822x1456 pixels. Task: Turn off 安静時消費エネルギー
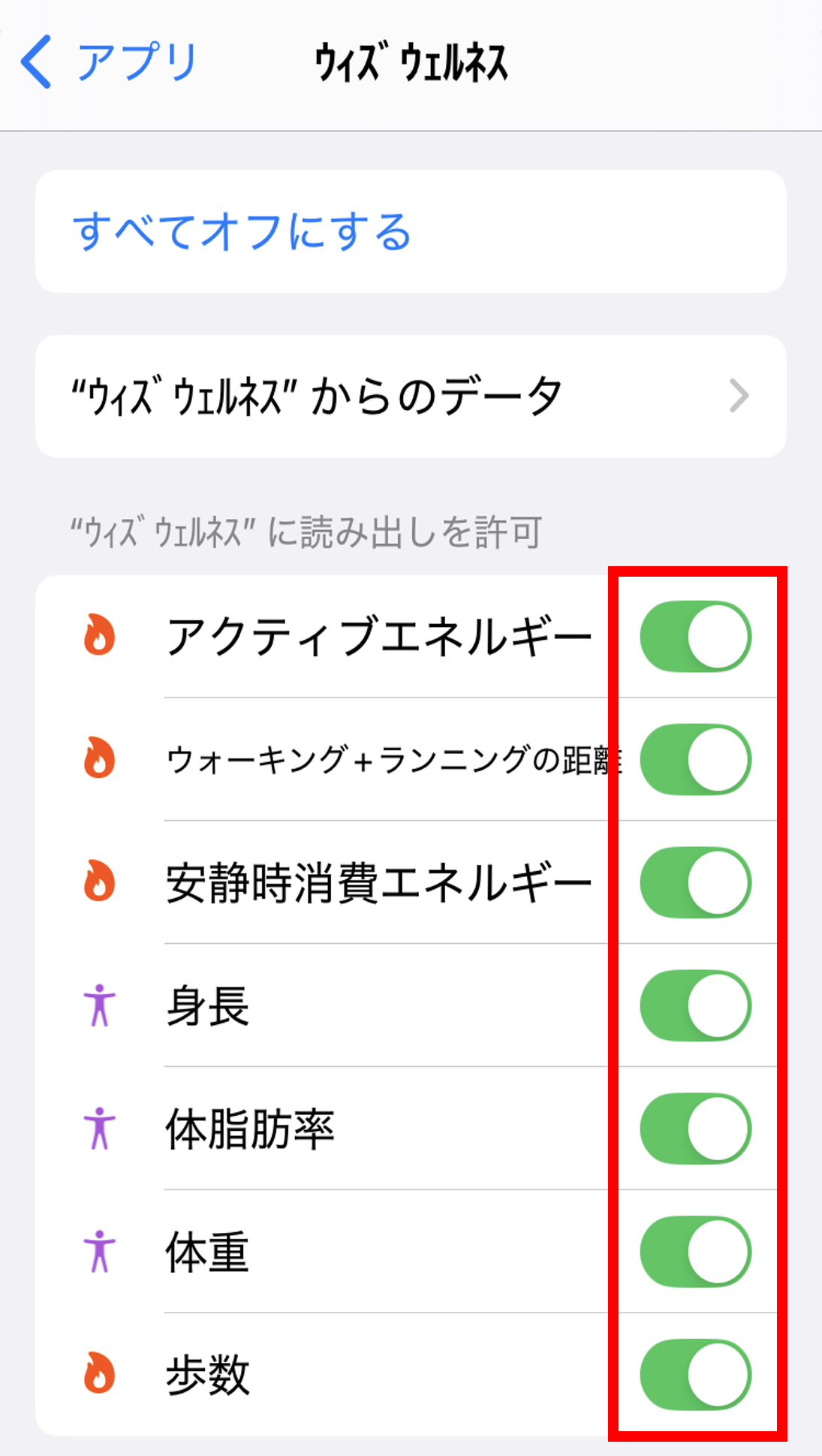[695, 882]
